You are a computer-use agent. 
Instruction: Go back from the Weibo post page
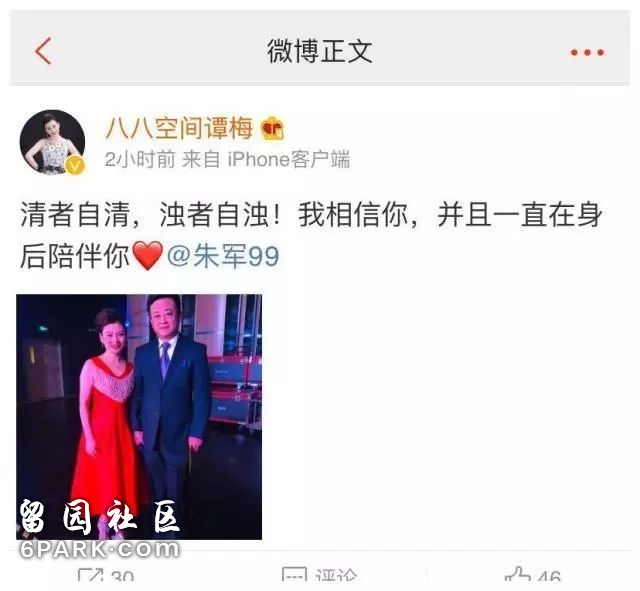click(x=42, y=51)
